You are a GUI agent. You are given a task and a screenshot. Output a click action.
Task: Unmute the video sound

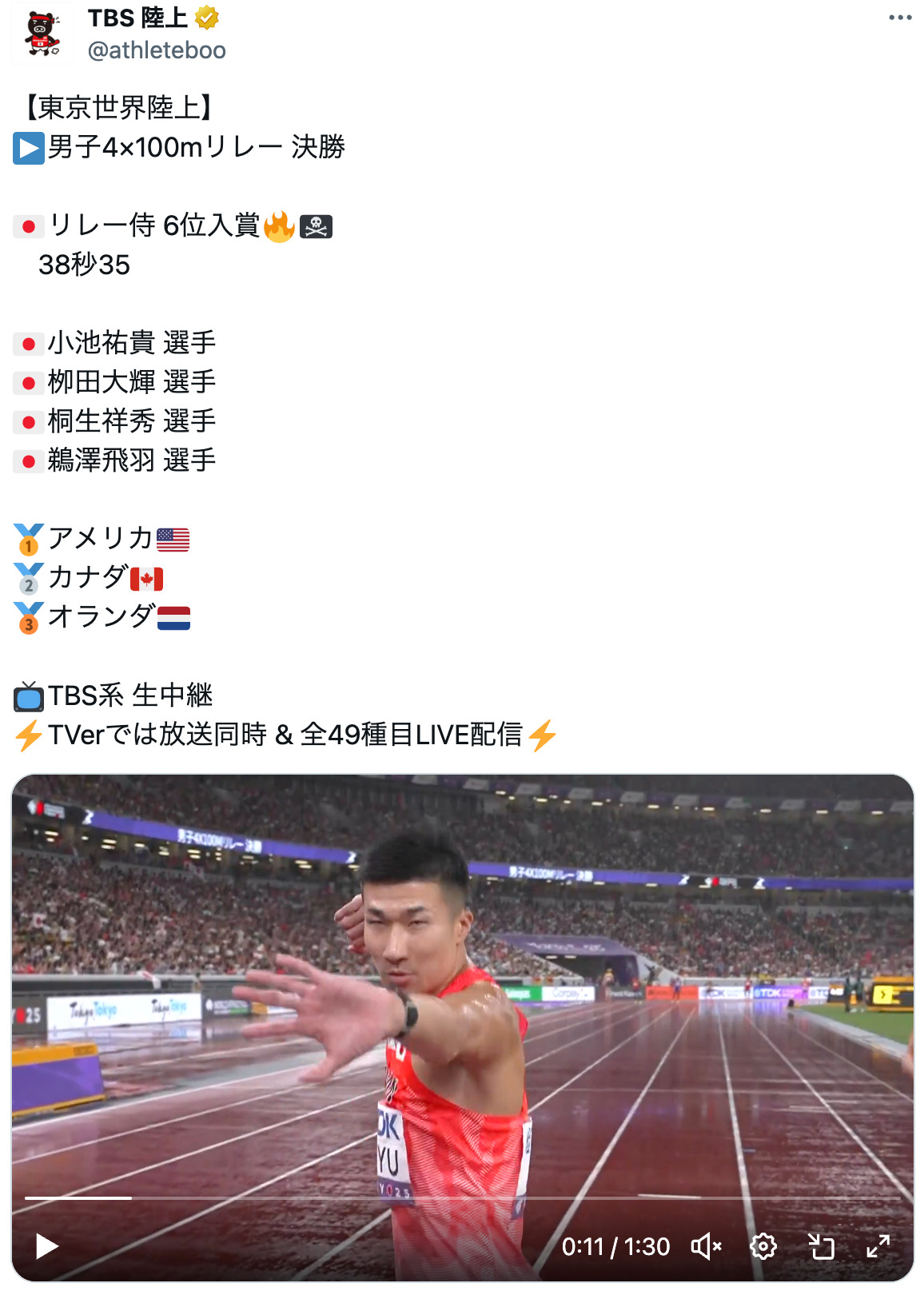pos(707,1245)
